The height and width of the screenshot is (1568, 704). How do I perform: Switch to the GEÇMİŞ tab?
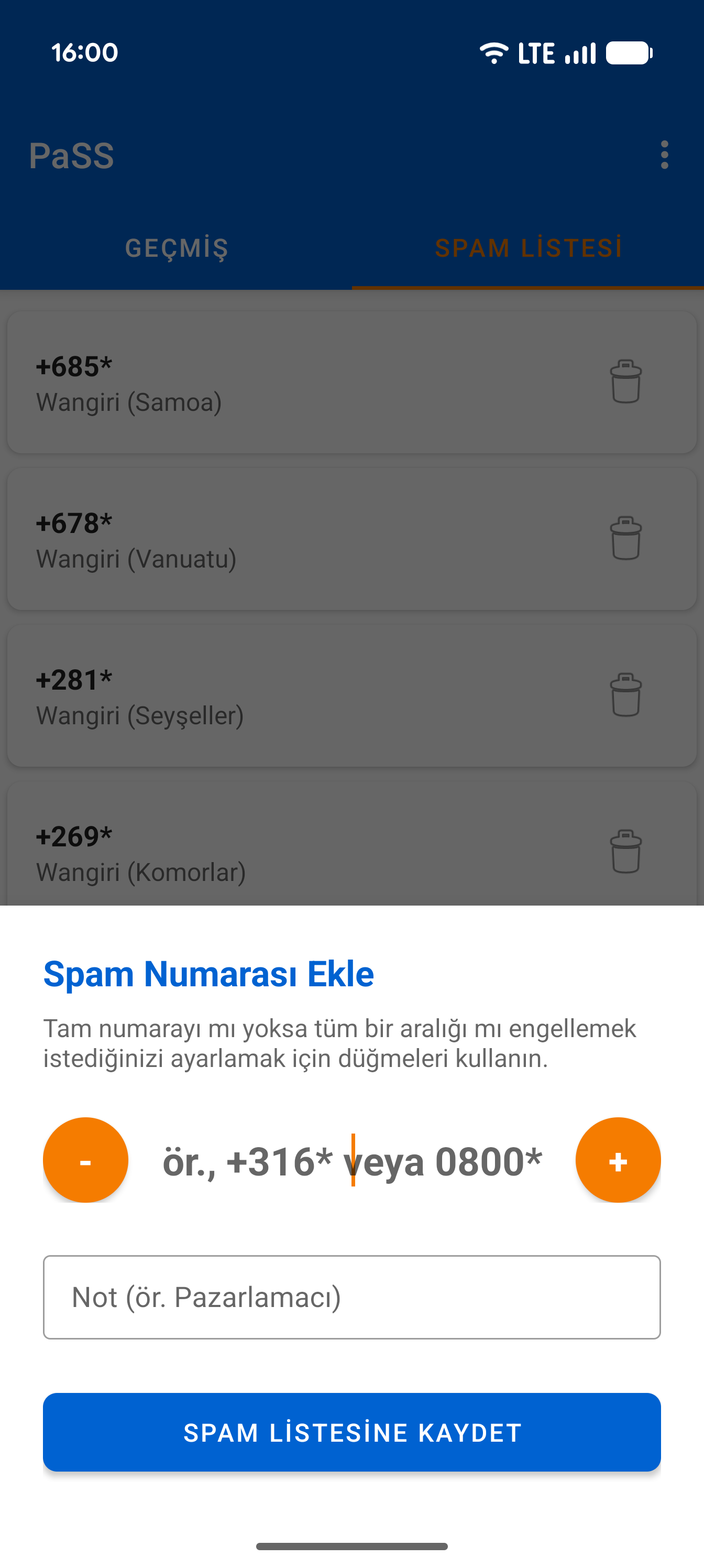176,248
